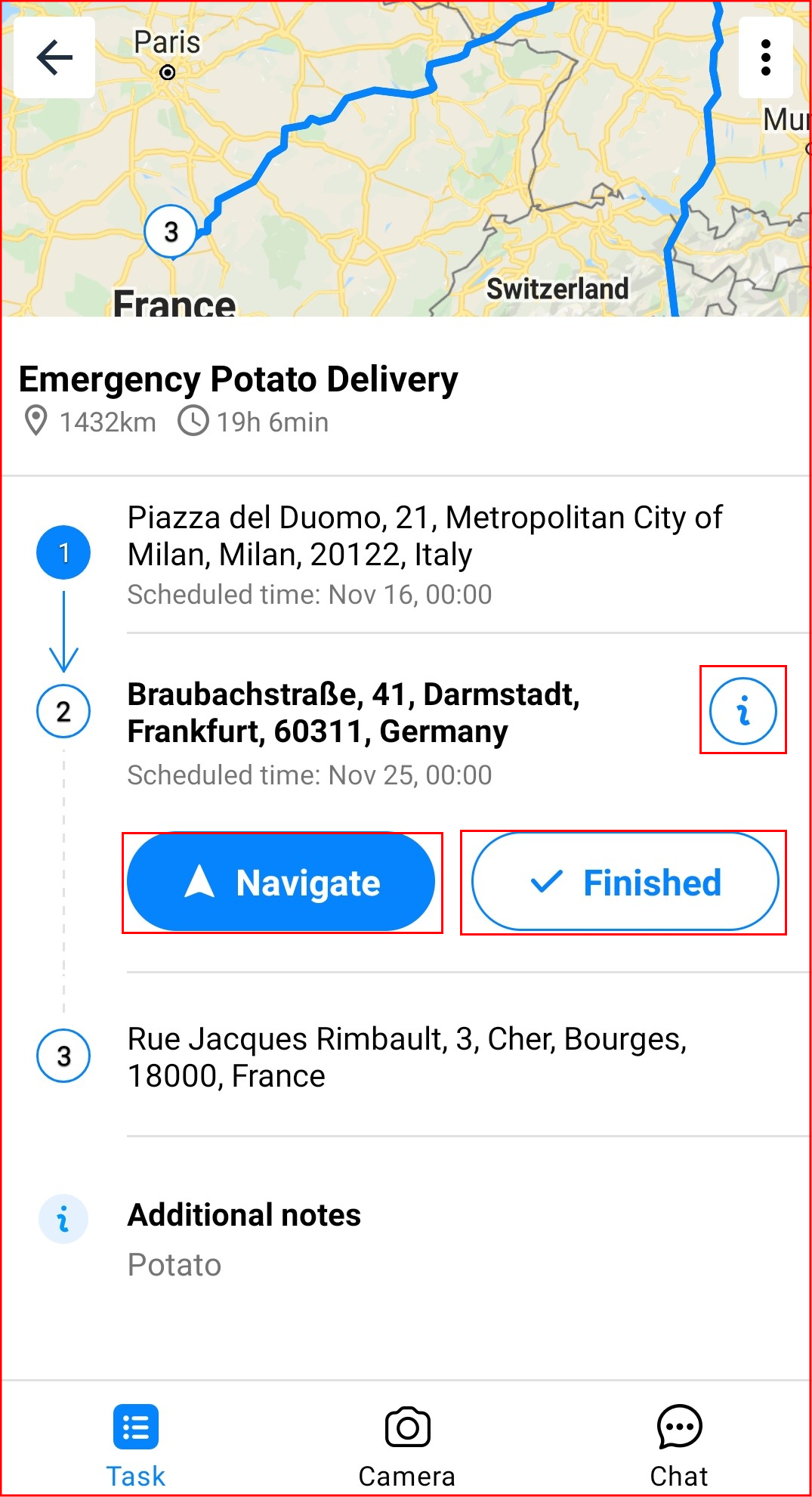Start navigation to Frankfurt stop
This screenshot has width=812, height=1497.
pyautogui.click(x=282, y=883)
